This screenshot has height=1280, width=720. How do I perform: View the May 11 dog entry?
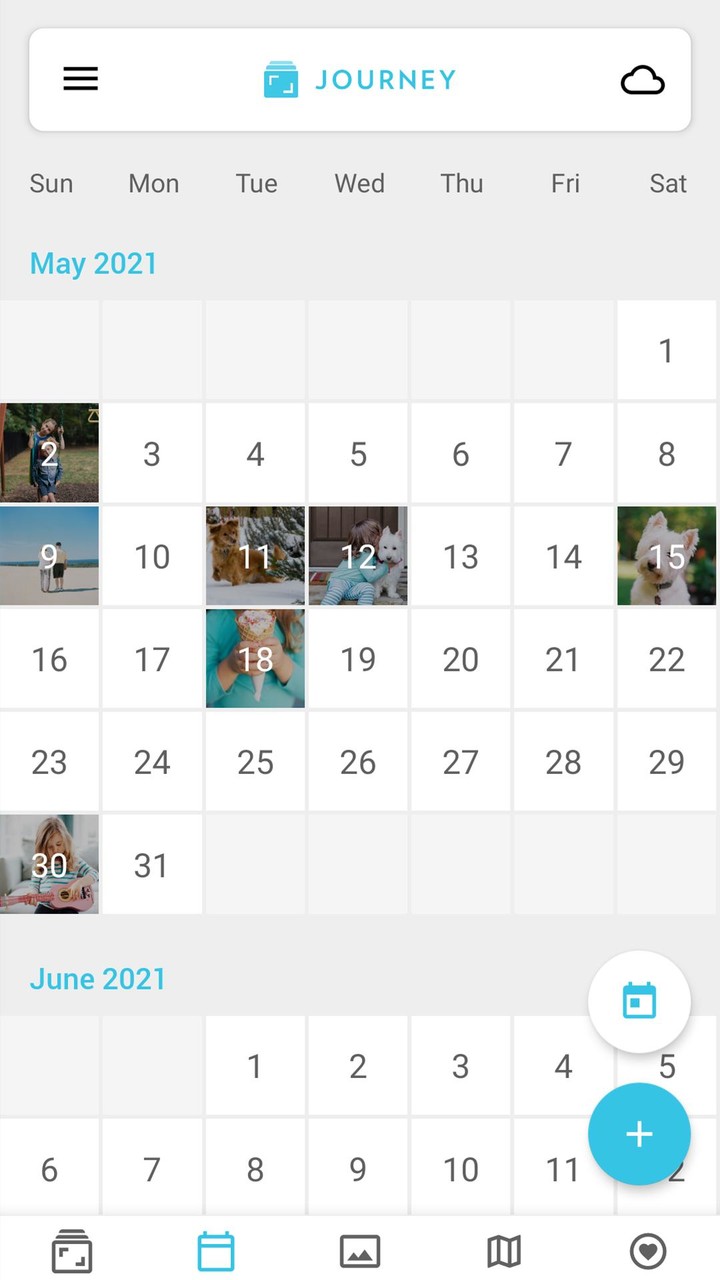click(255, 556)
